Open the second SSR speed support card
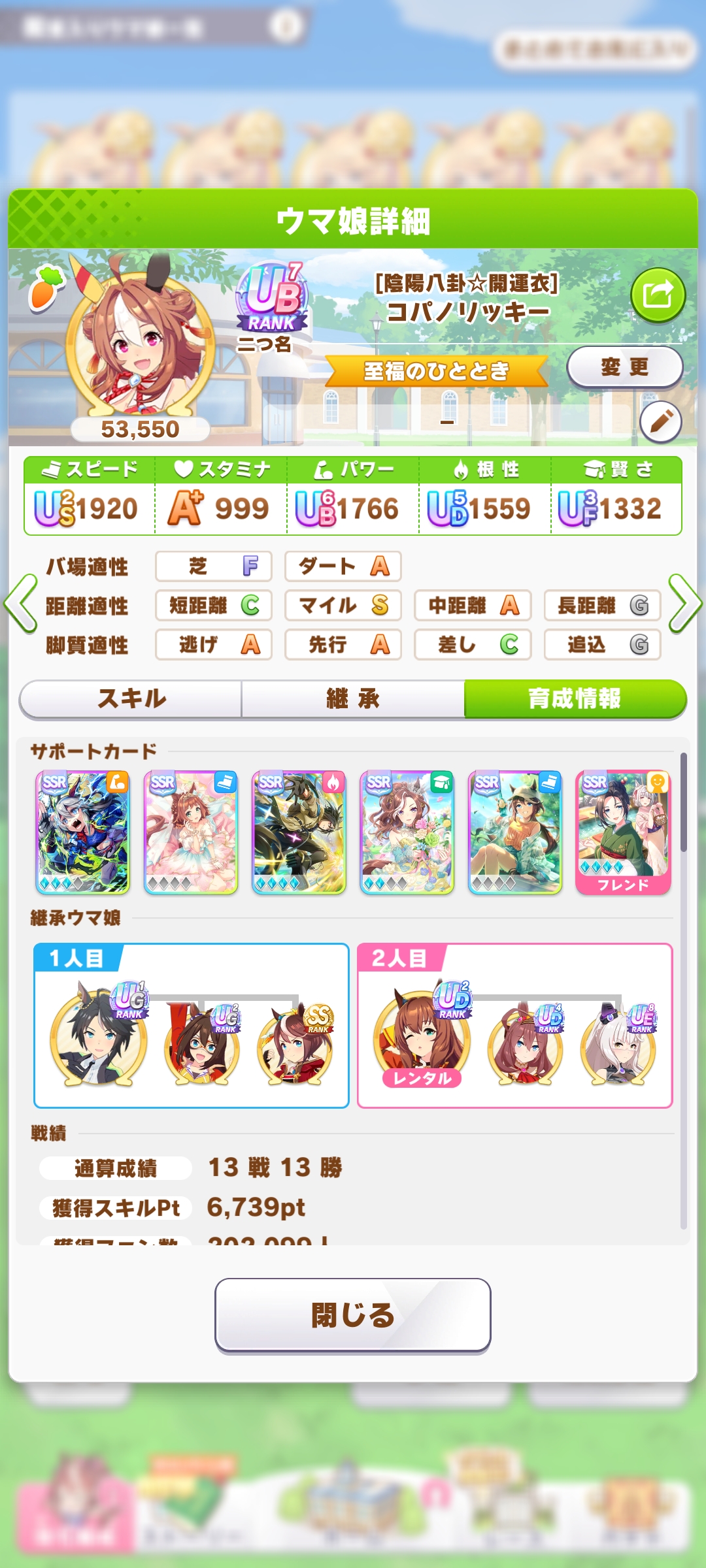 click(515, 832)
